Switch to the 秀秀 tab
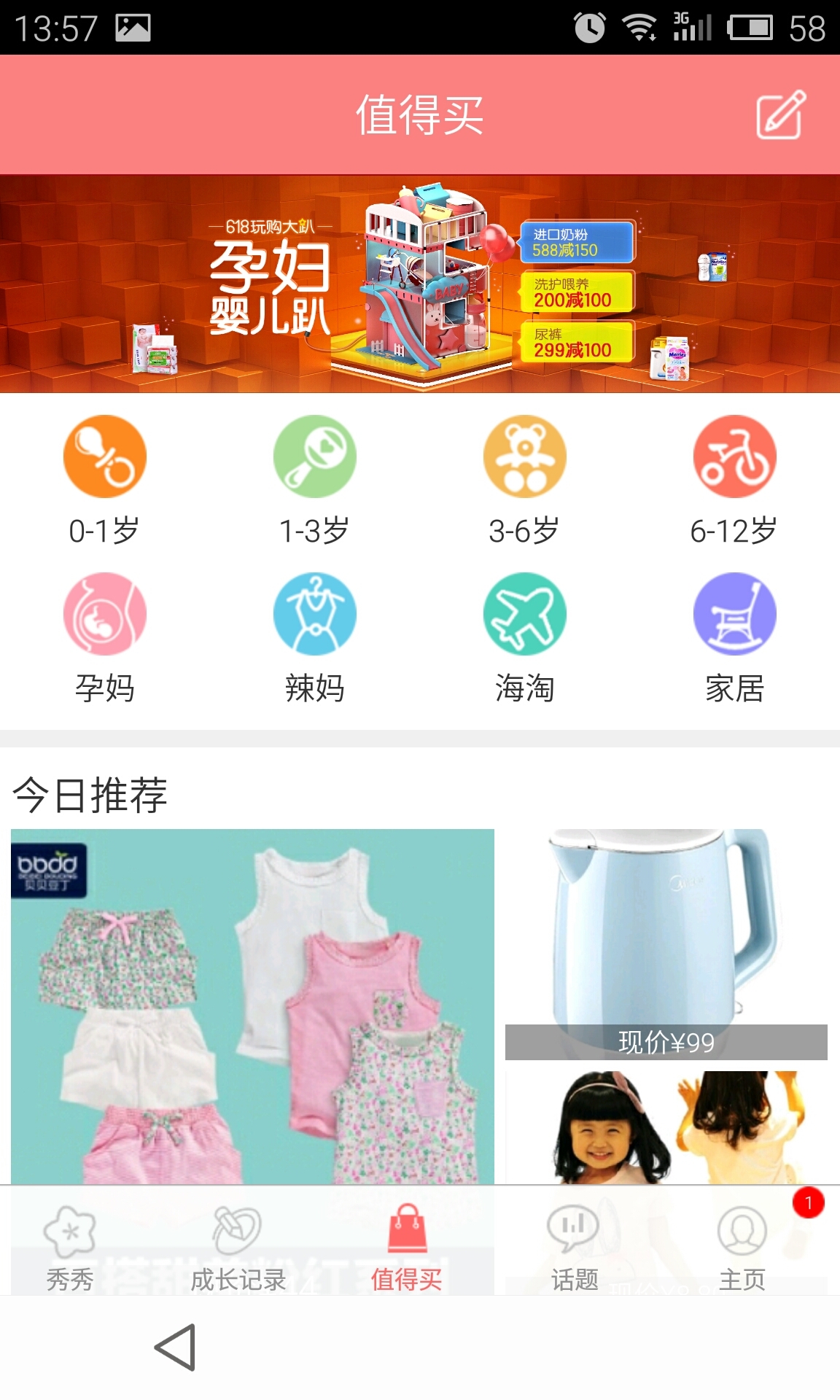The height and width of the screenshot is (1400, 840). point(70,1248)
